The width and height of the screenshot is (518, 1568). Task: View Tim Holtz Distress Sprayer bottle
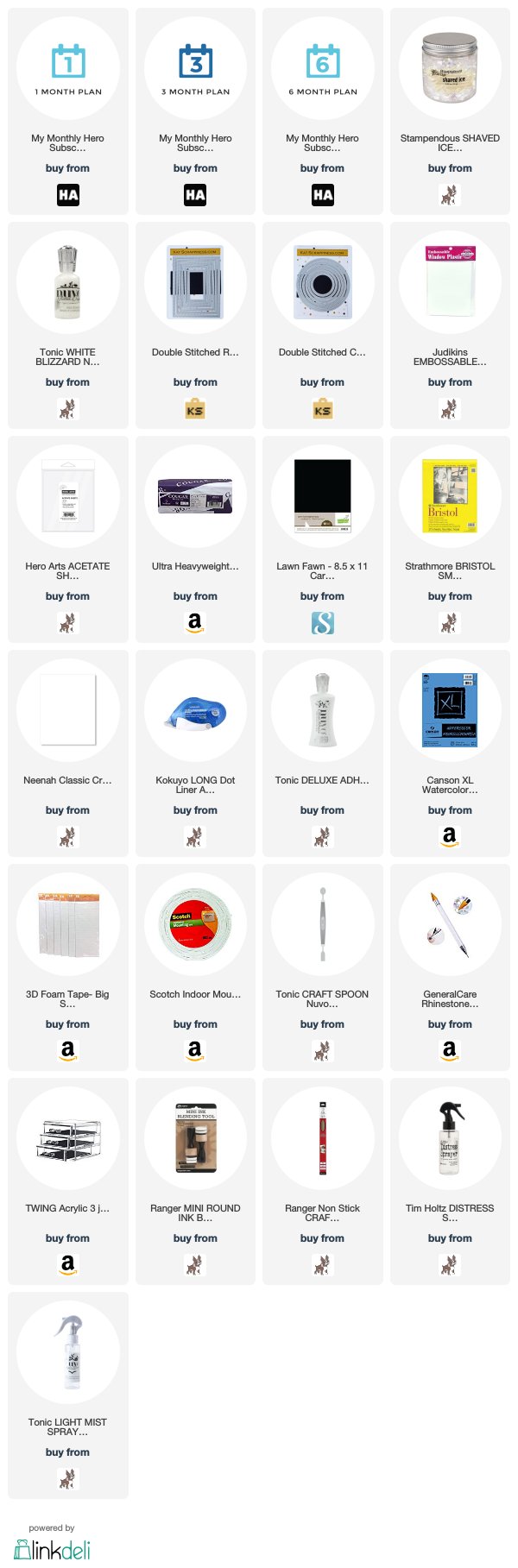pyautogui.click(x=450, y=1139)
